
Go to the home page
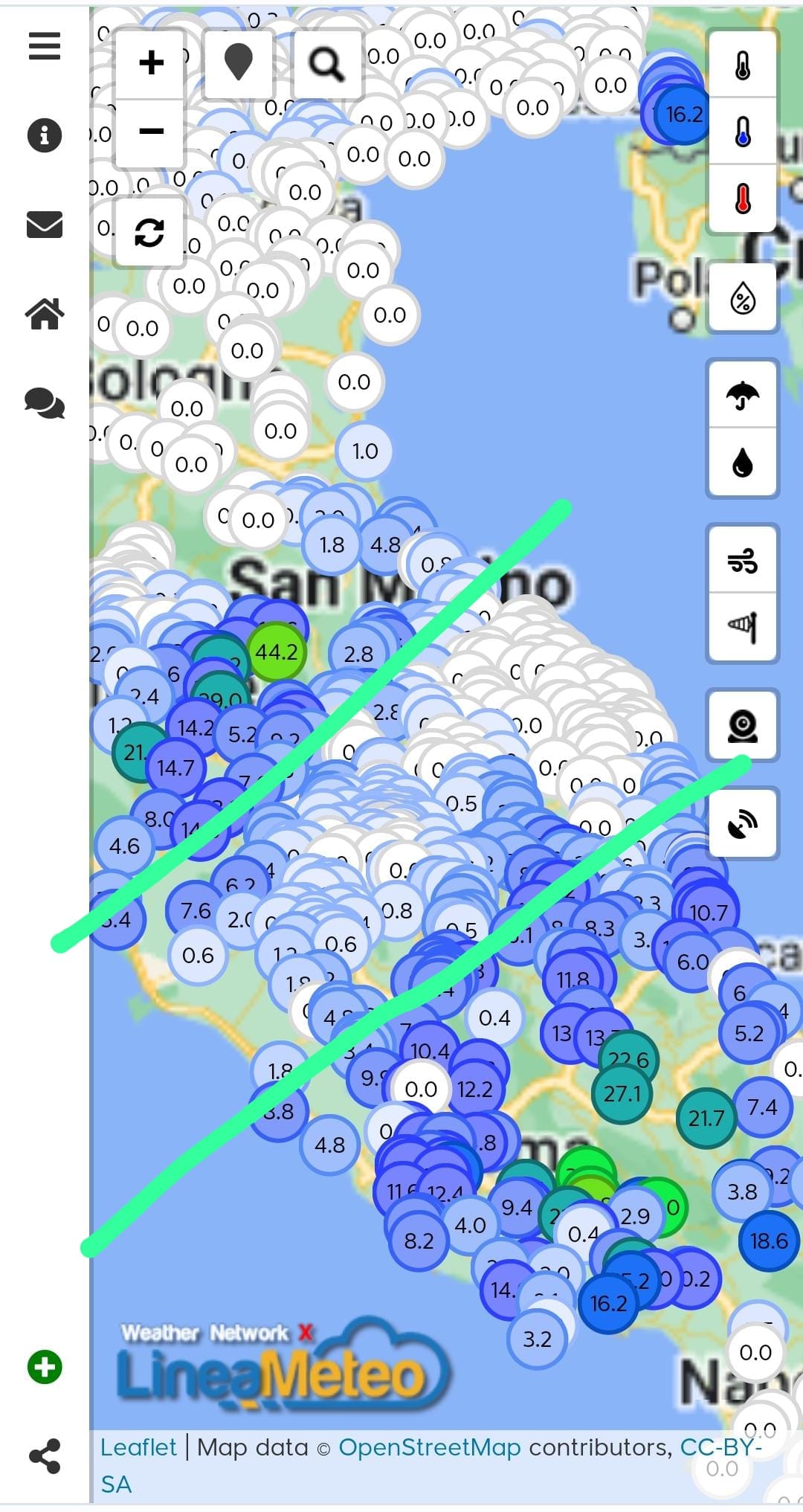[45, 314]
